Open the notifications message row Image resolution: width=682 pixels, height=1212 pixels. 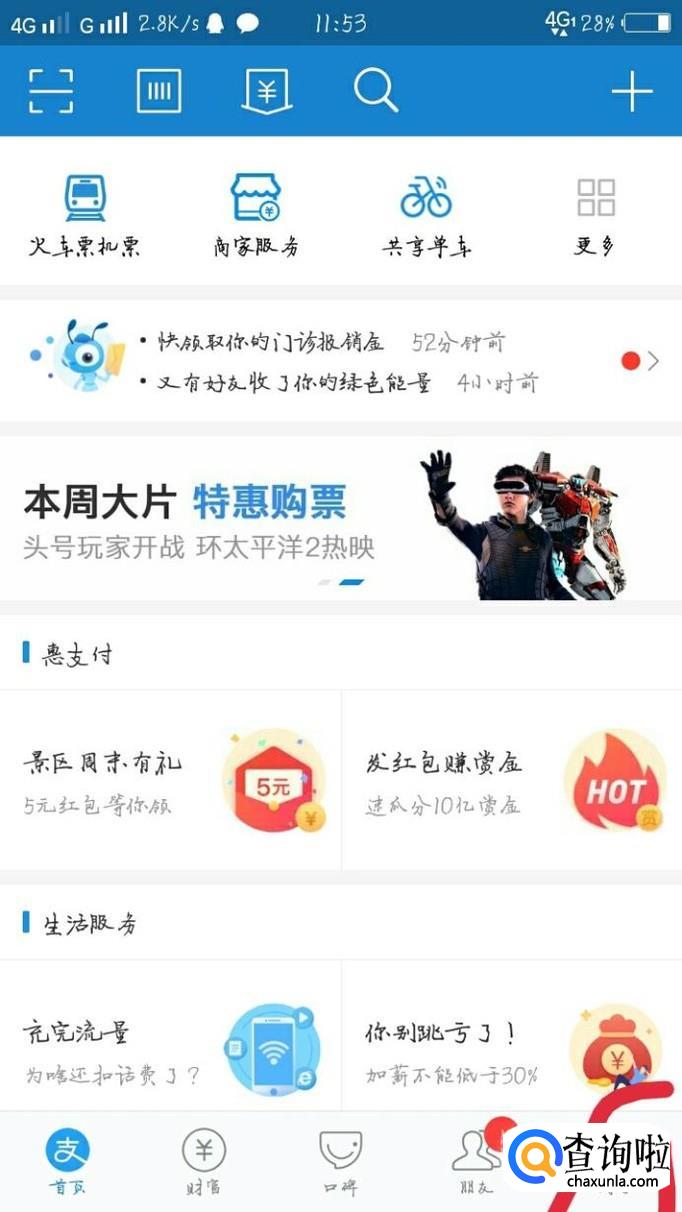pos(340,361)
